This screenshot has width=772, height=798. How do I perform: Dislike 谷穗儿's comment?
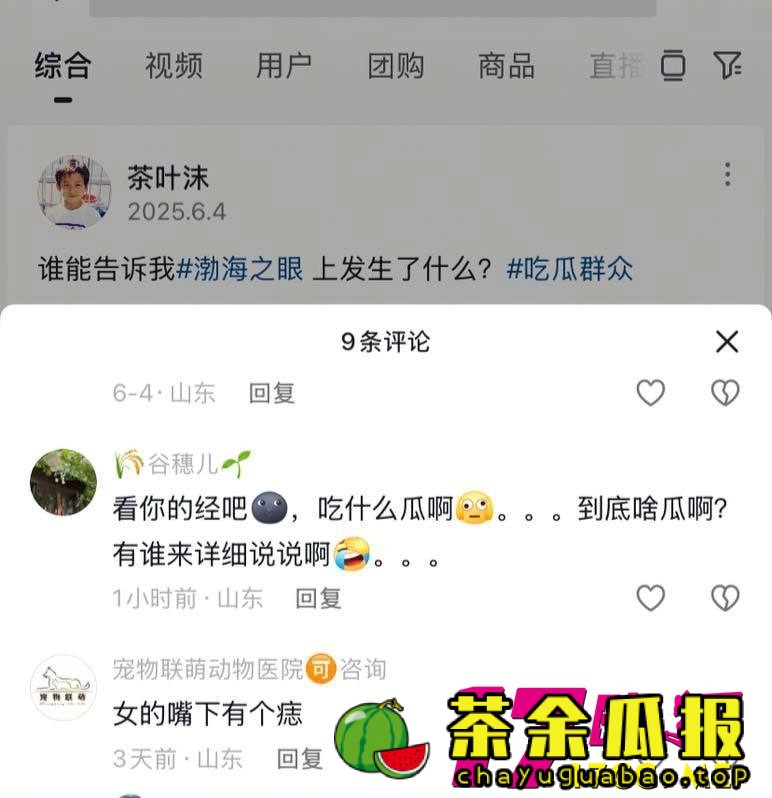725,598
